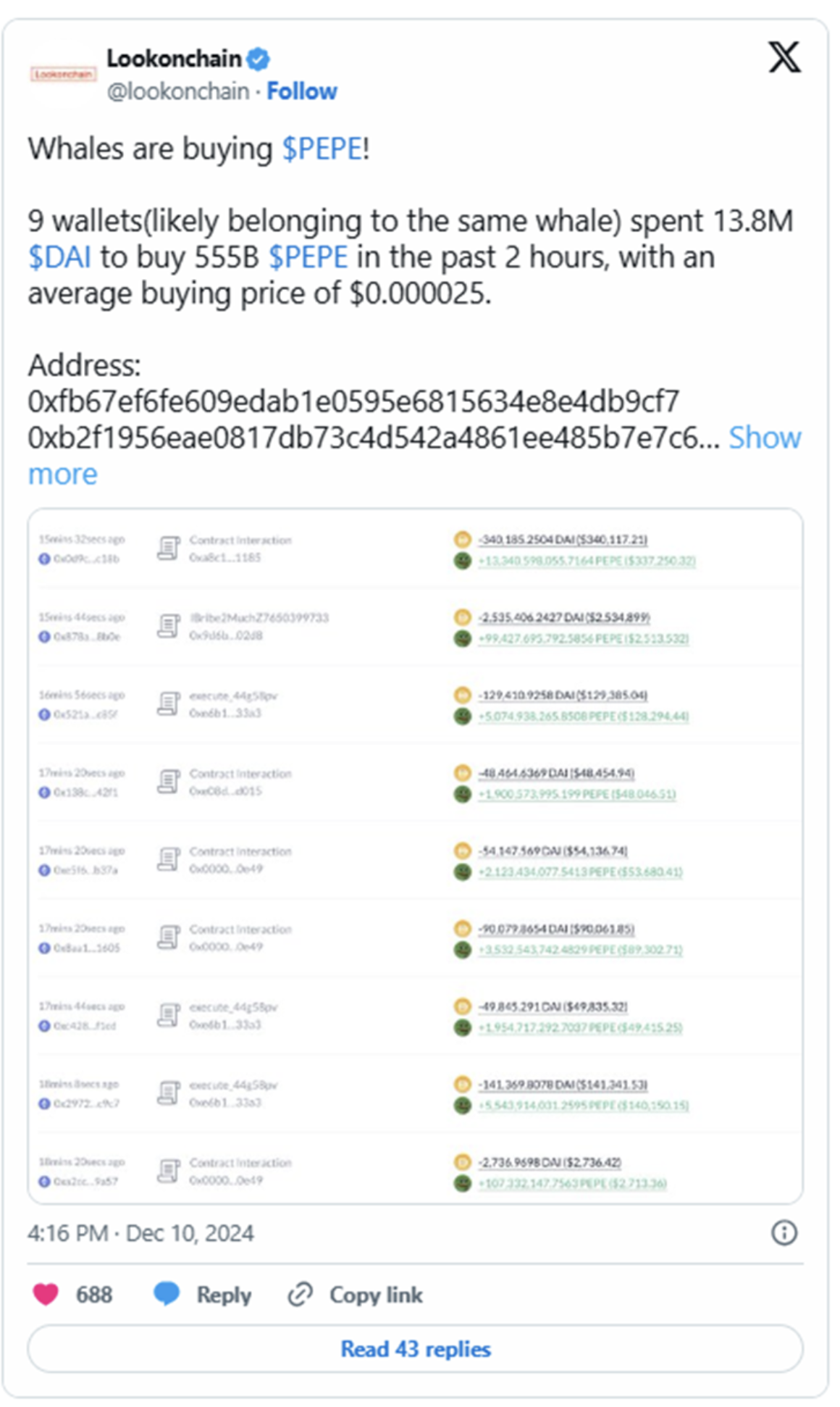The height and width of the screenshot is (1407, 840).
Task: Like the tweet with 688 likes
Action: (x=72, y=1294)
